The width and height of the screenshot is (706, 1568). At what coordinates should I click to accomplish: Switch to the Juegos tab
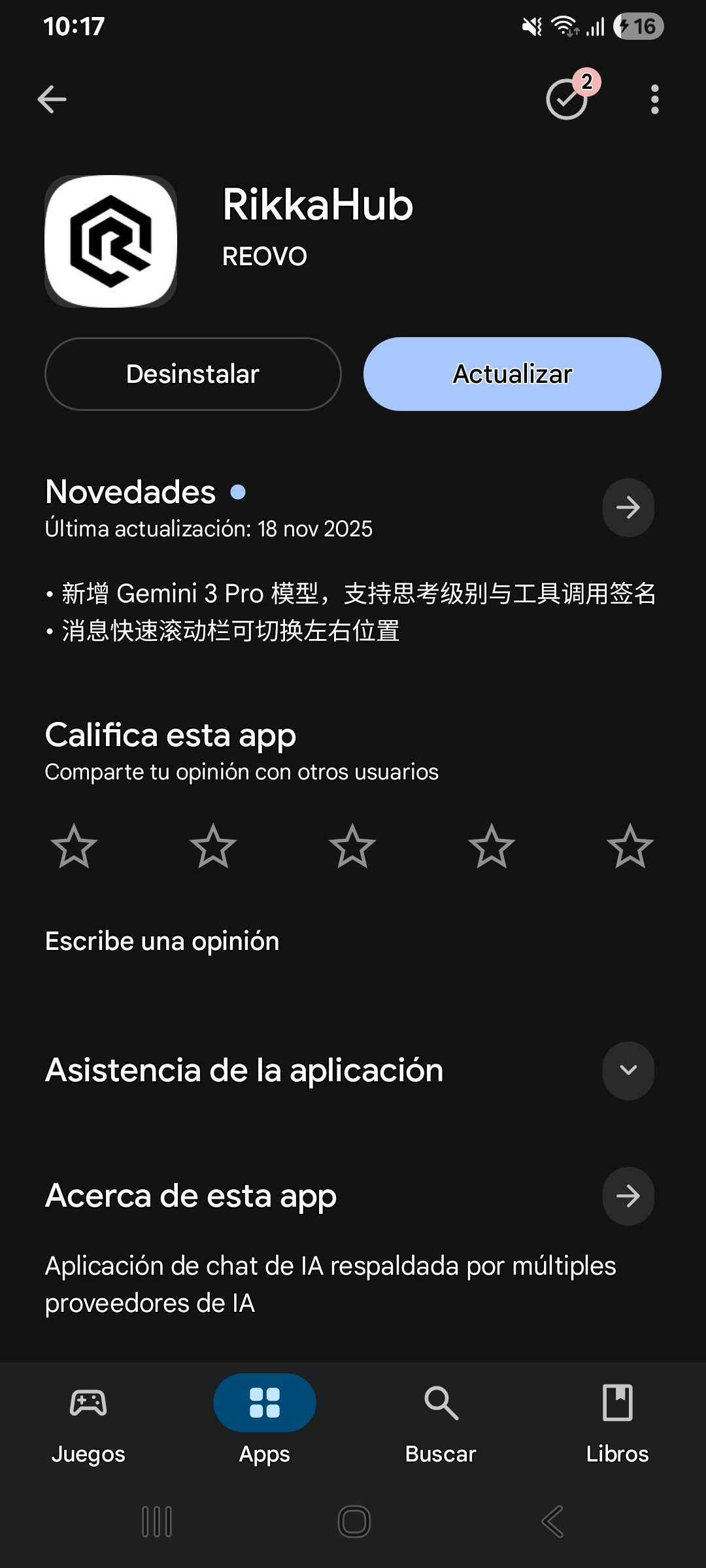pyautogui.click(x=88, y=1419)
